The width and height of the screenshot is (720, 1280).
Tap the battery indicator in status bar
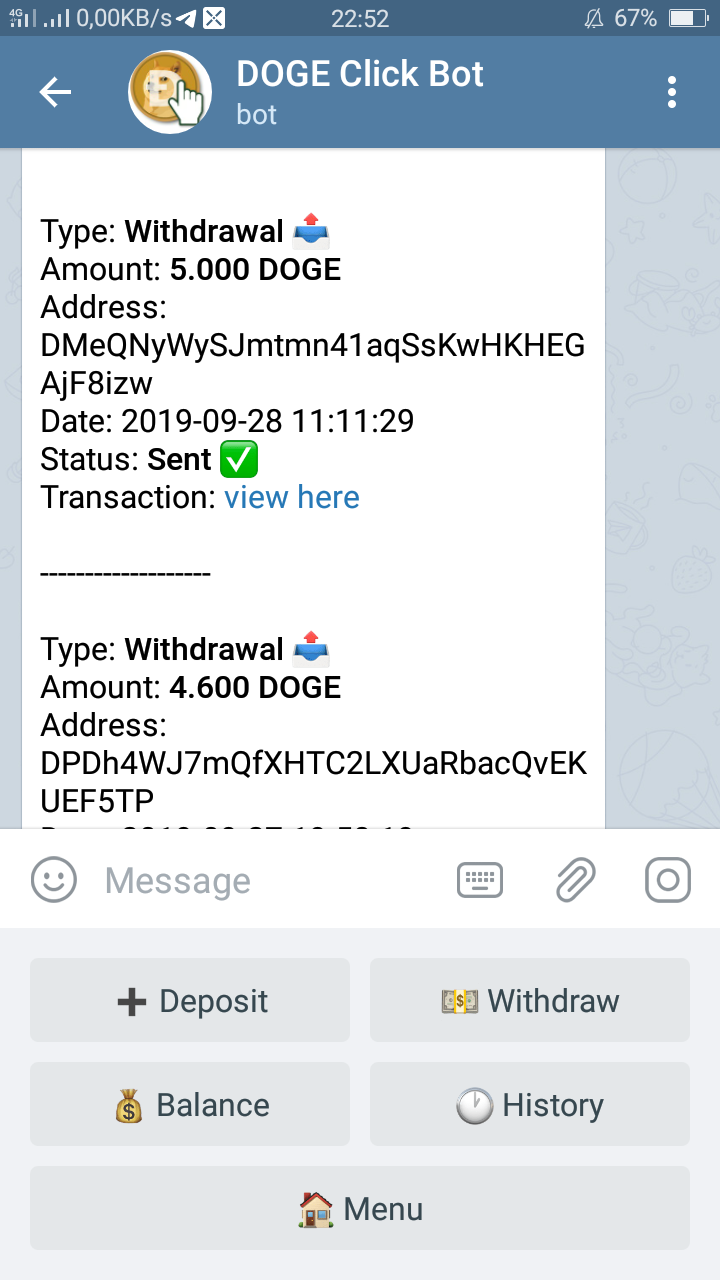689,17
